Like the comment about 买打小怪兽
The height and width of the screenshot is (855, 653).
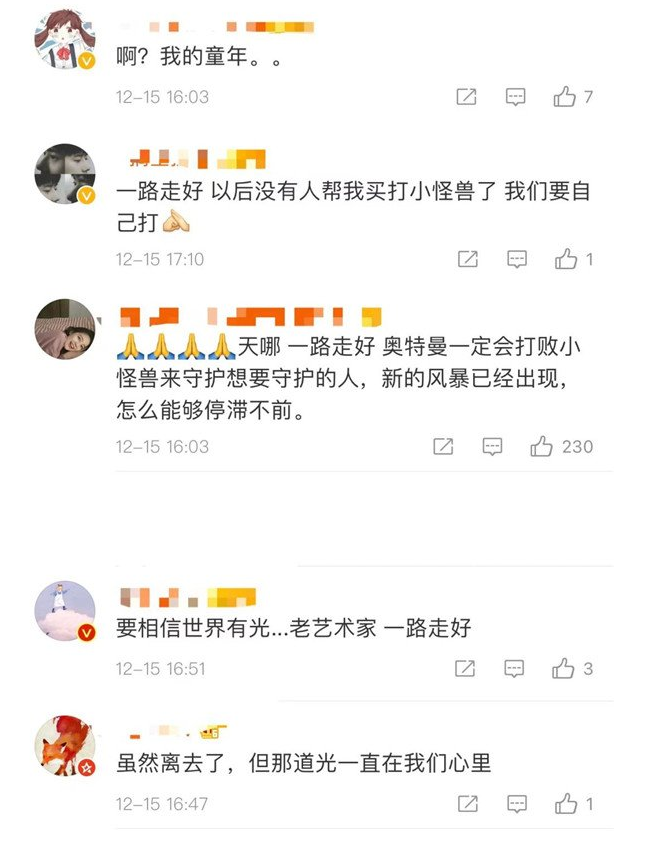click(567, 259)
